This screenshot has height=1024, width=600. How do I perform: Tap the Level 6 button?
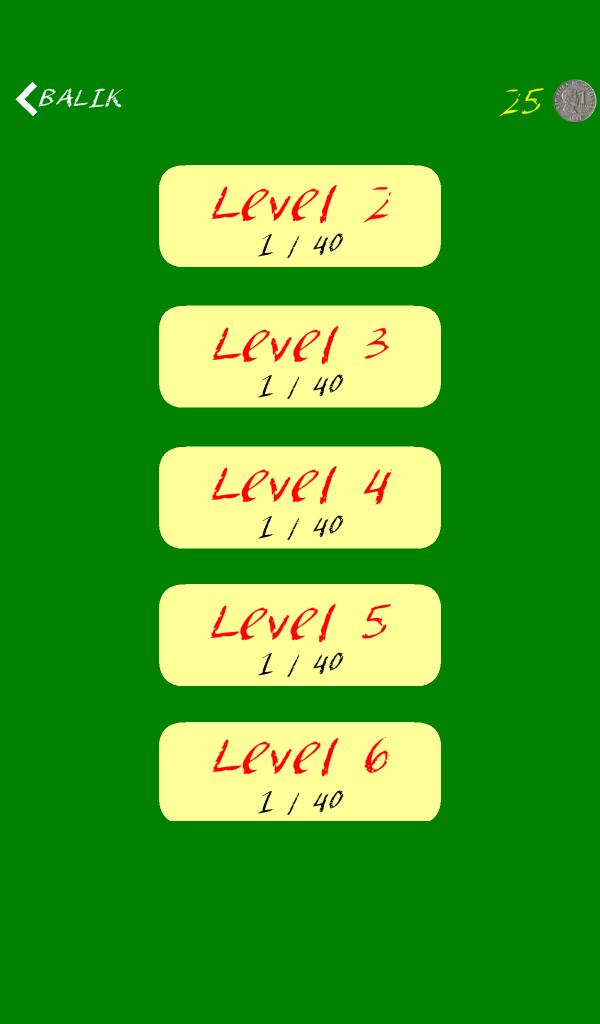click(300, 772)
